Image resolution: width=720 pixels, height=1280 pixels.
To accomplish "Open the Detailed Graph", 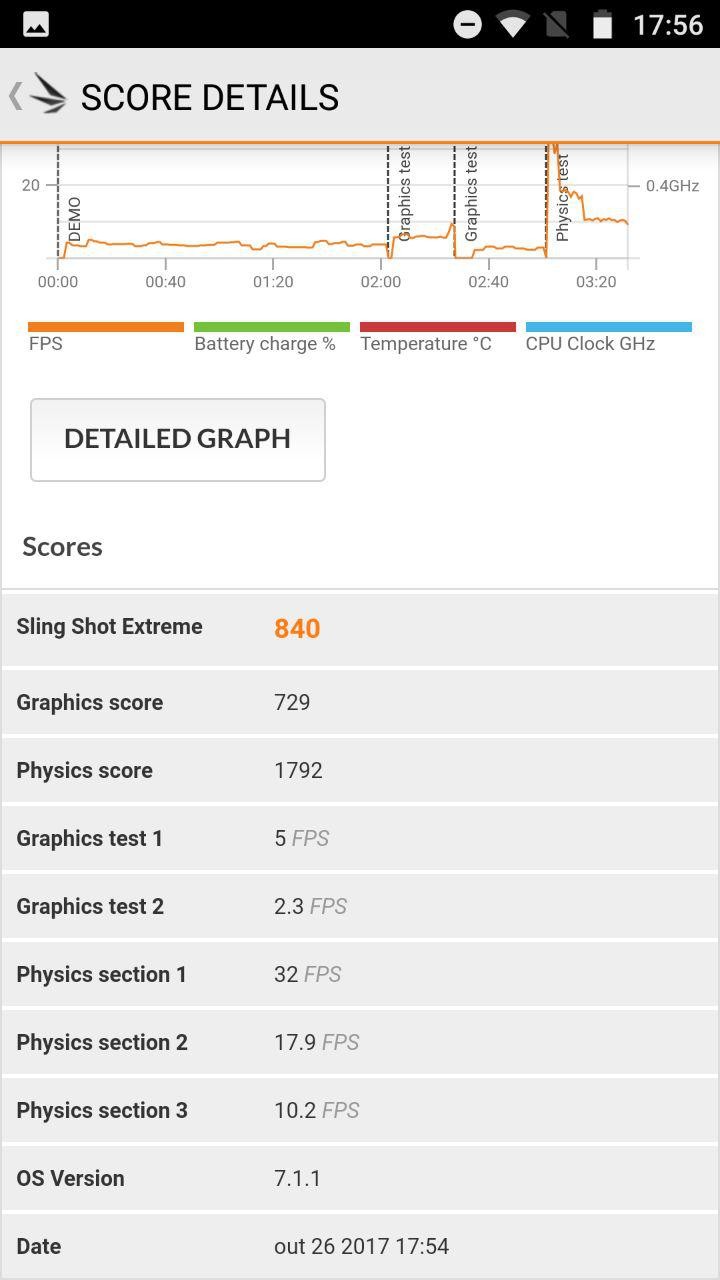I will click(x=178, y=439).
